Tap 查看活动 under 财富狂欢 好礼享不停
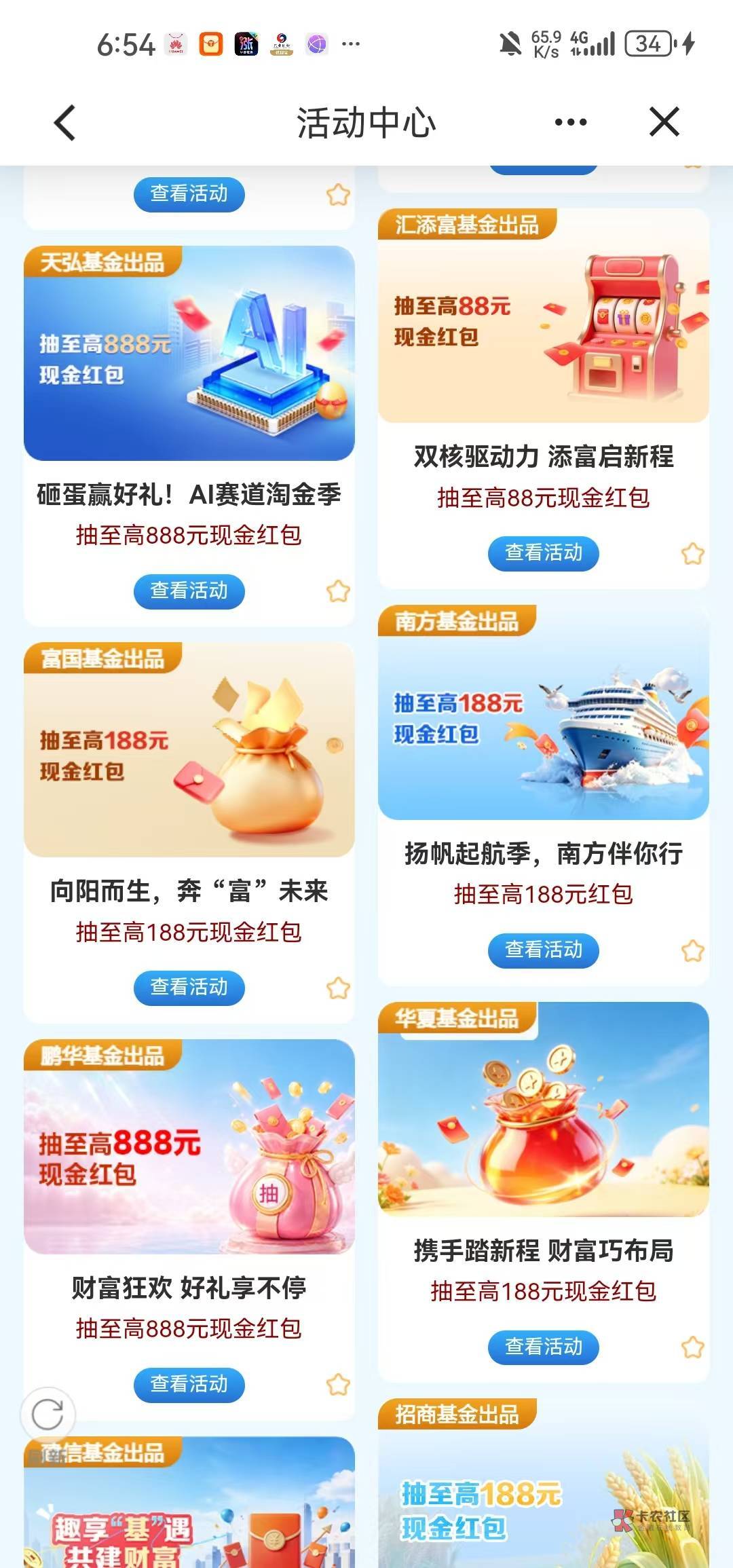Screen dimensions: 733x1568 pos(189,1385)
